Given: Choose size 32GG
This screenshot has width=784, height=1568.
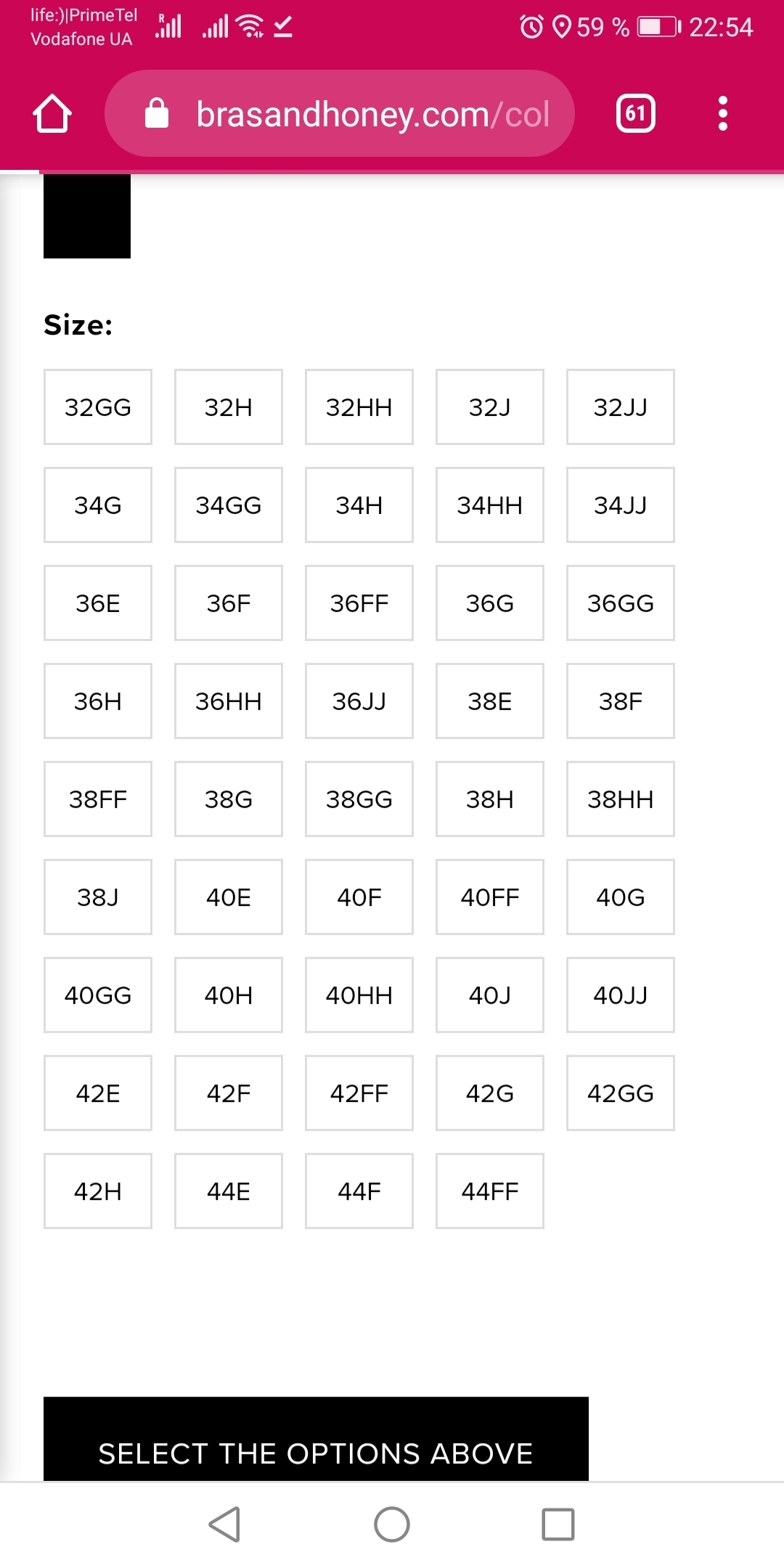Looking at the screenshot, I should coord(98,407).
